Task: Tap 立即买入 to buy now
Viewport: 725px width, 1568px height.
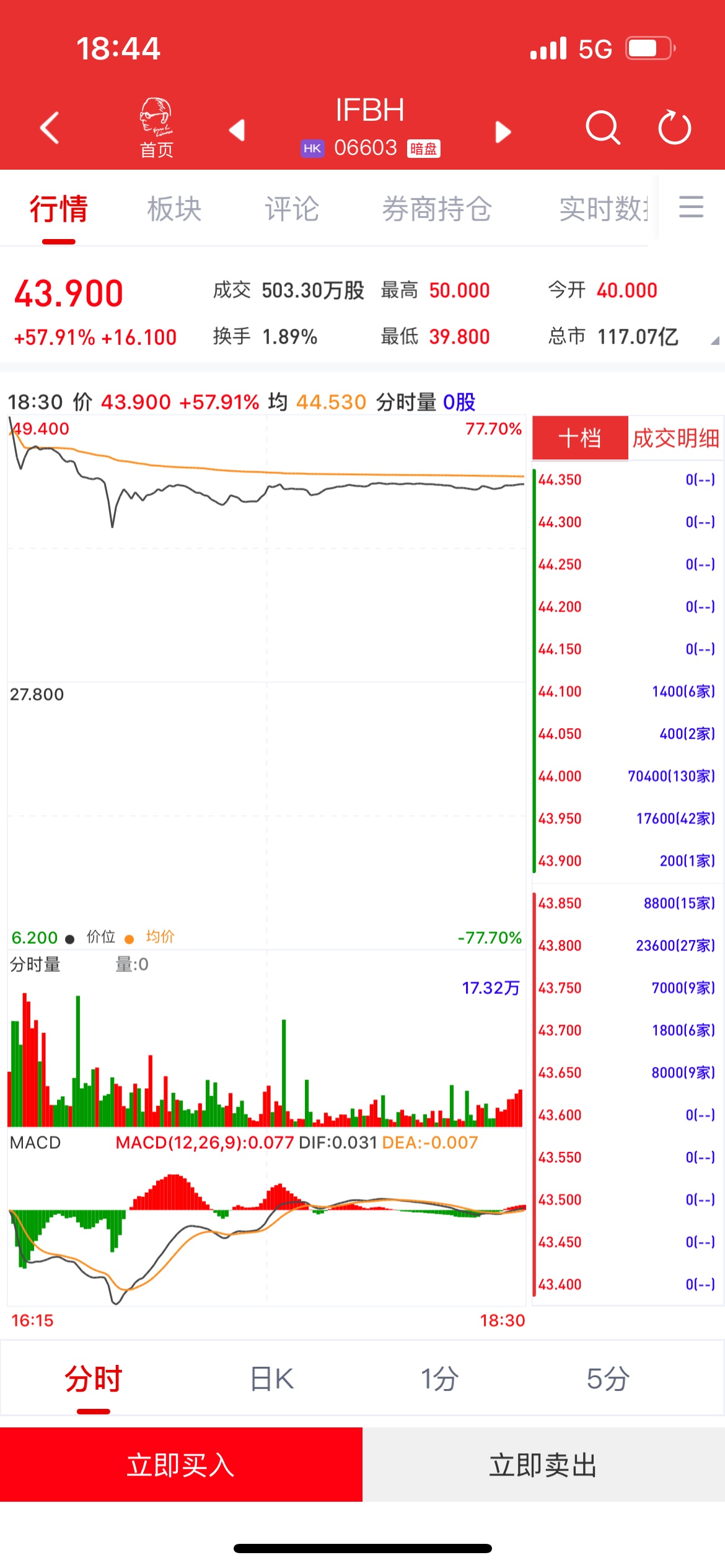Action: click(x=181, y=1465)
